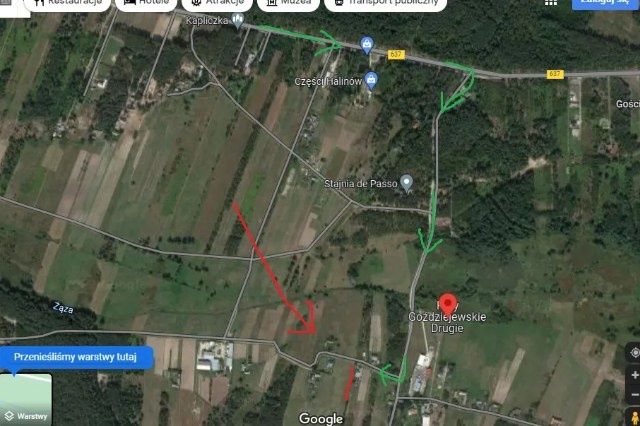The height and width of the screenshot is (426, 640).
Task: Open the Kapliczka place marker
Action: [x=237, y=20]
